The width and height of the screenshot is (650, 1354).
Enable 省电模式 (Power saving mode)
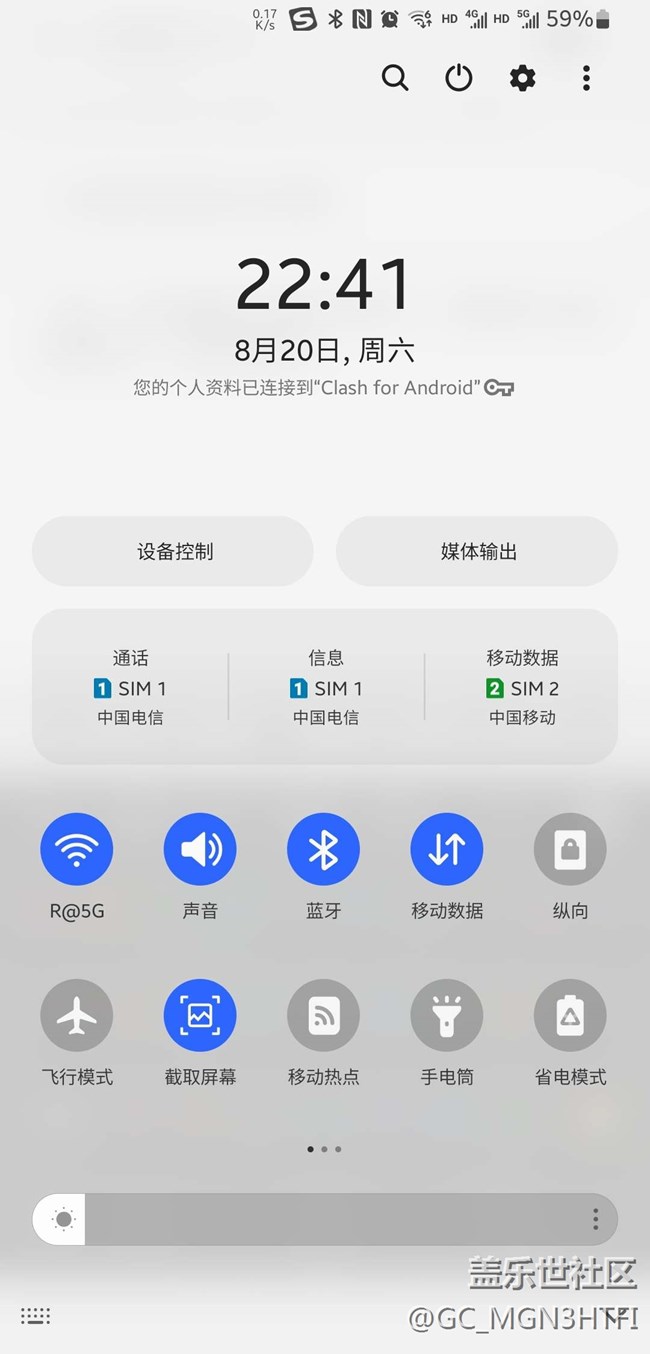(x=570, y=1015)
